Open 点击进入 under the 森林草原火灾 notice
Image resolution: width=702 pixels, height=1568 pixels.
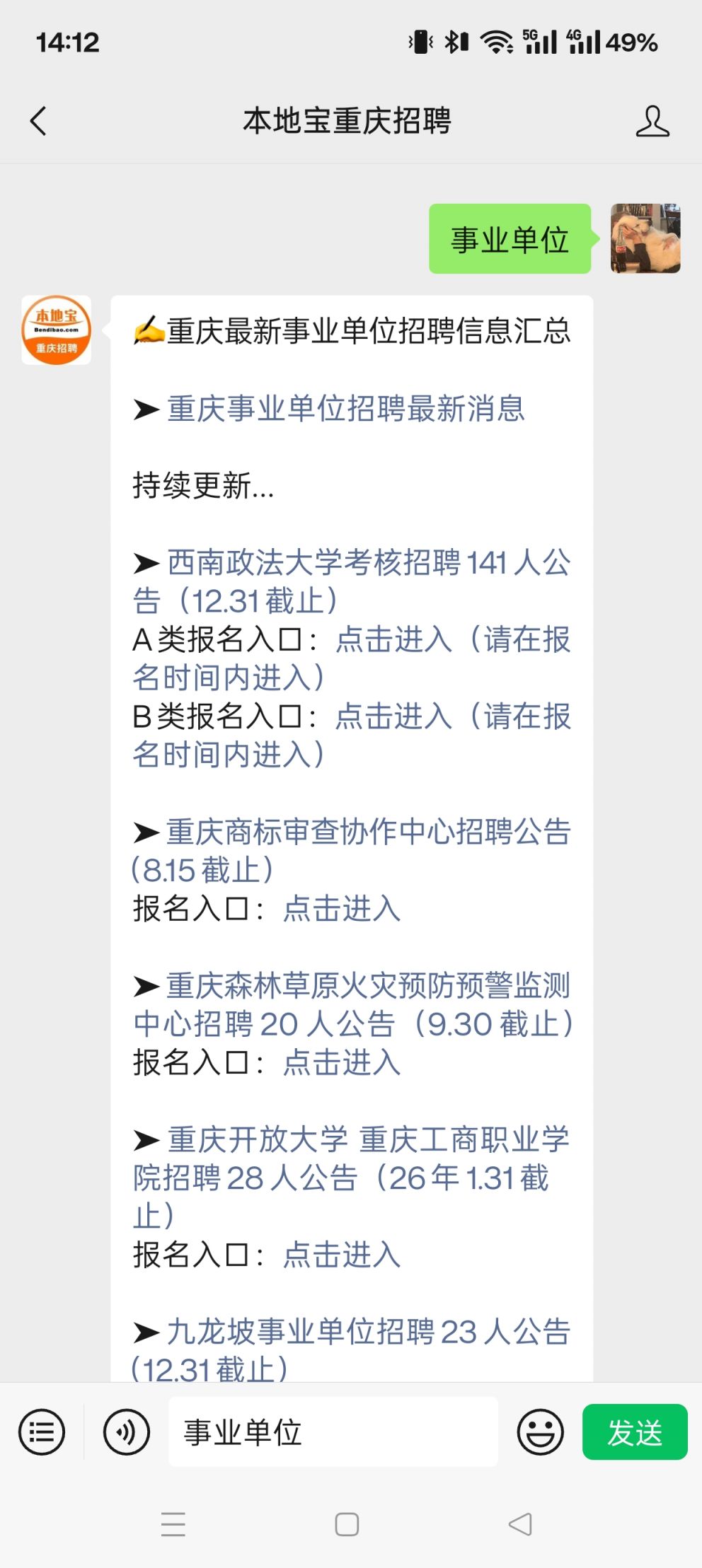(342, 1062)
